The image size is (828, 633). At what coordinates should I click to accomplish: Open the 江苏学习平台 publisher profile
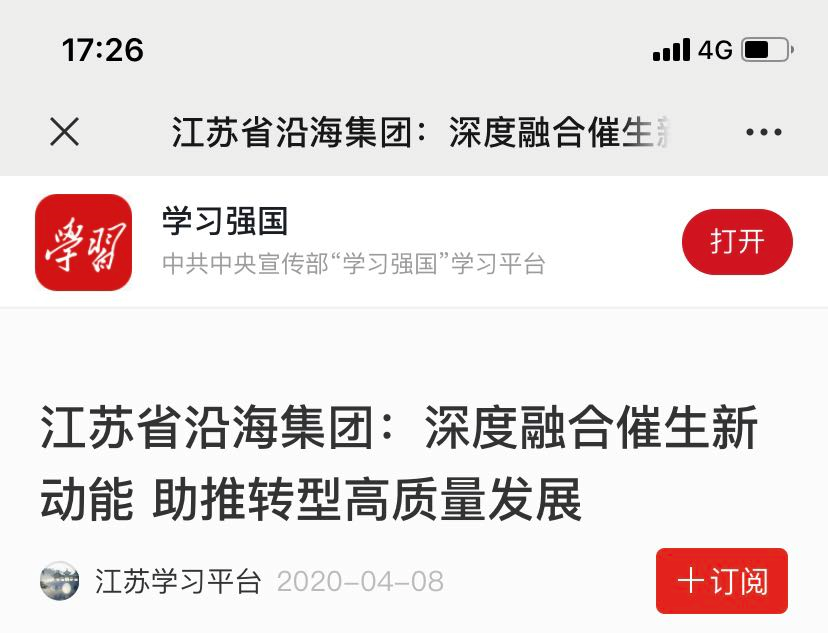[178, 581]
